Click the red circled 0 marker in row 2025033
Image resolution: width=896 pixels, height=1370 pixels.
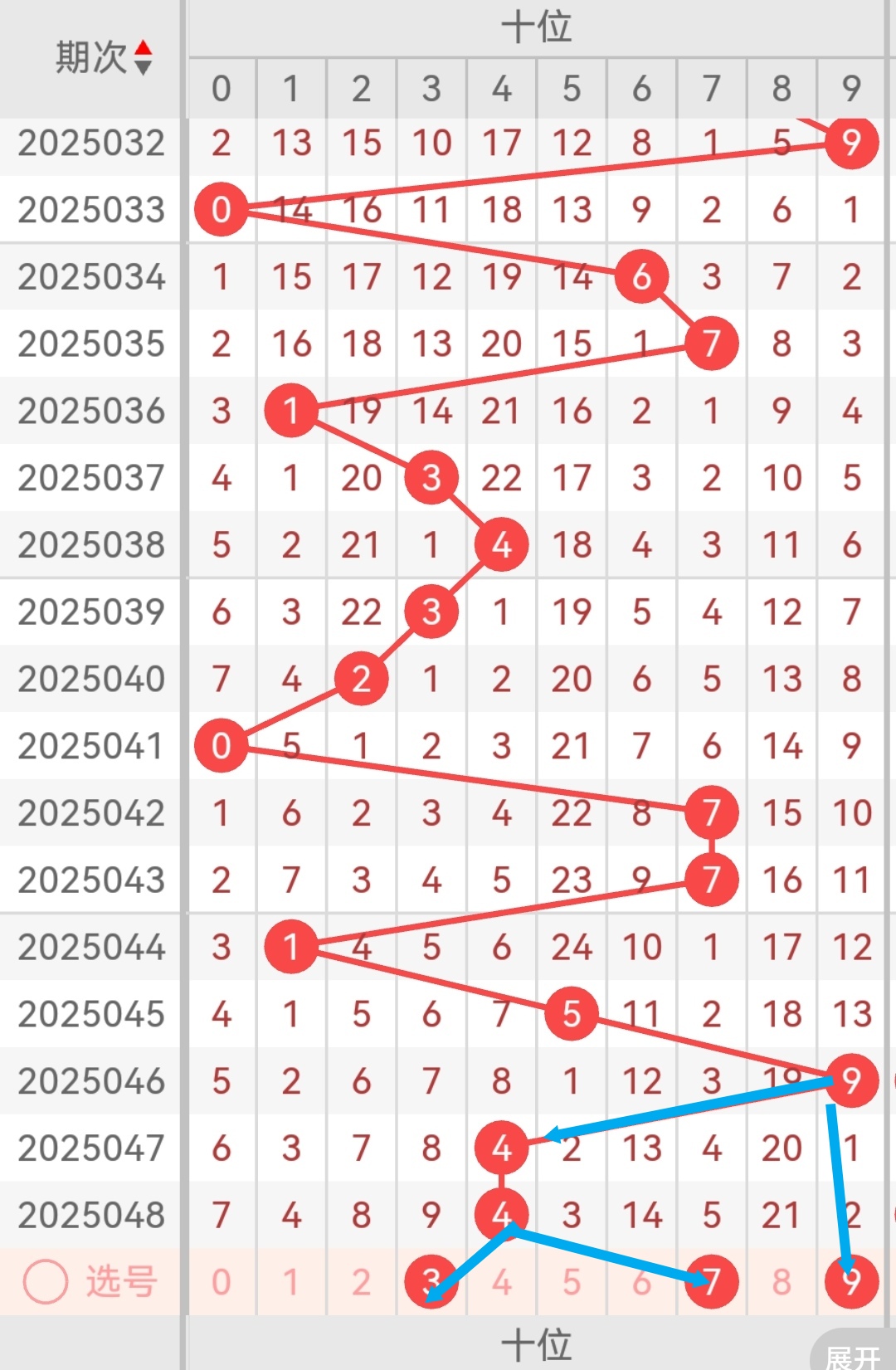tap(221, 210)
